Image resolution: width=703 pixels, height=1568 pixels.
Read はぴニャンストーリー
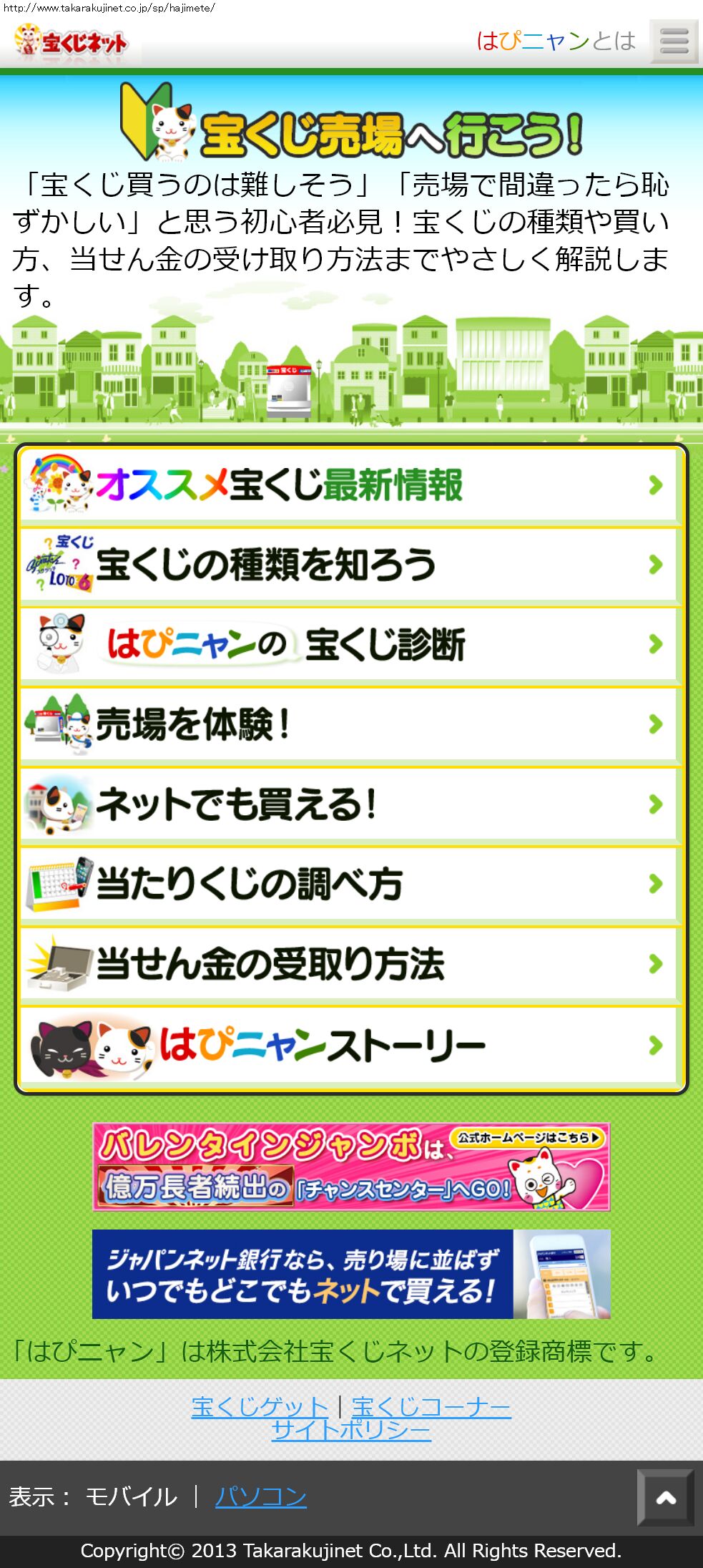(349, 1045)
